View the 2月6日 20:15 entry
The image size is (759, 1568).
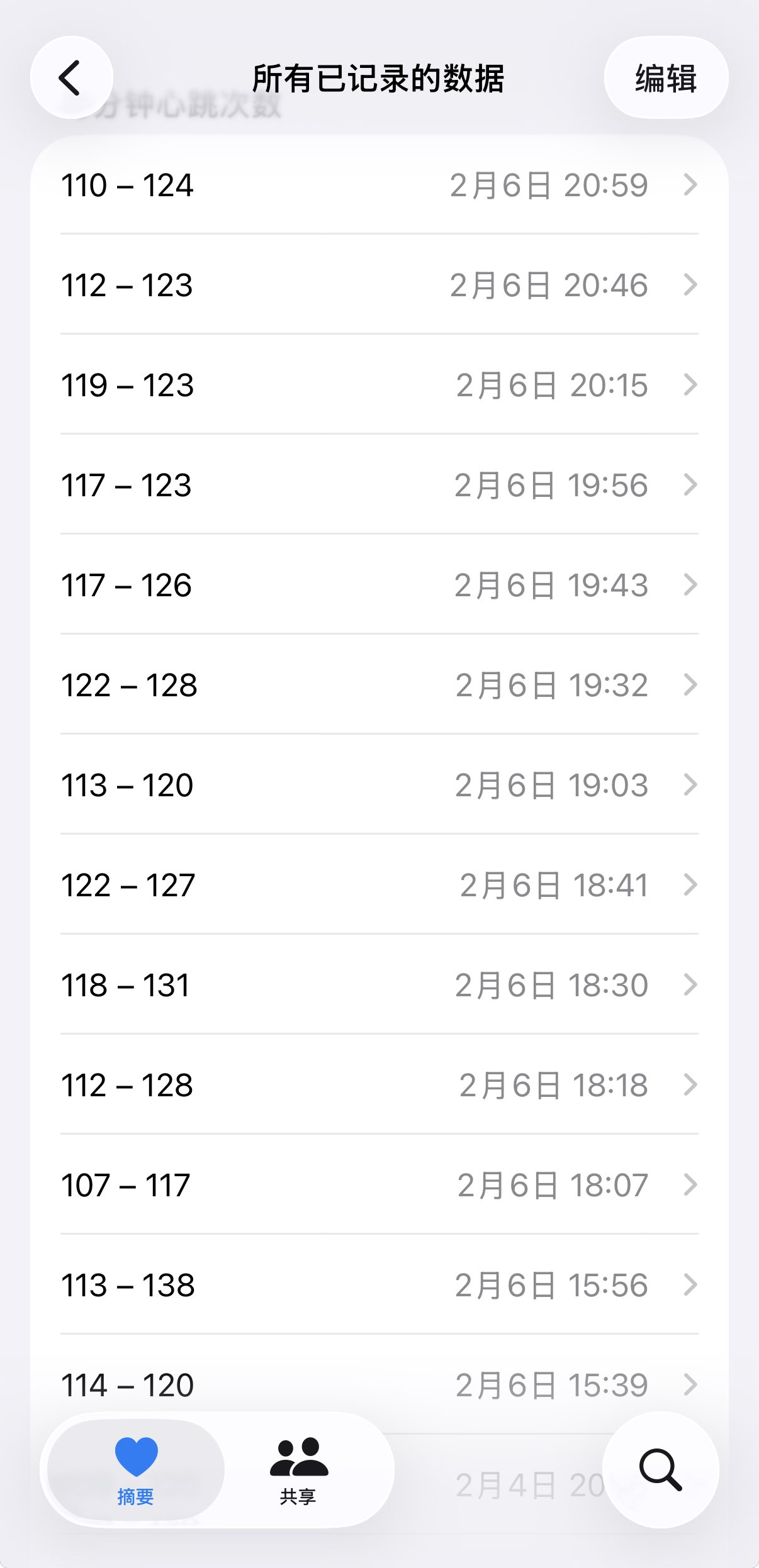pos(379,385)
